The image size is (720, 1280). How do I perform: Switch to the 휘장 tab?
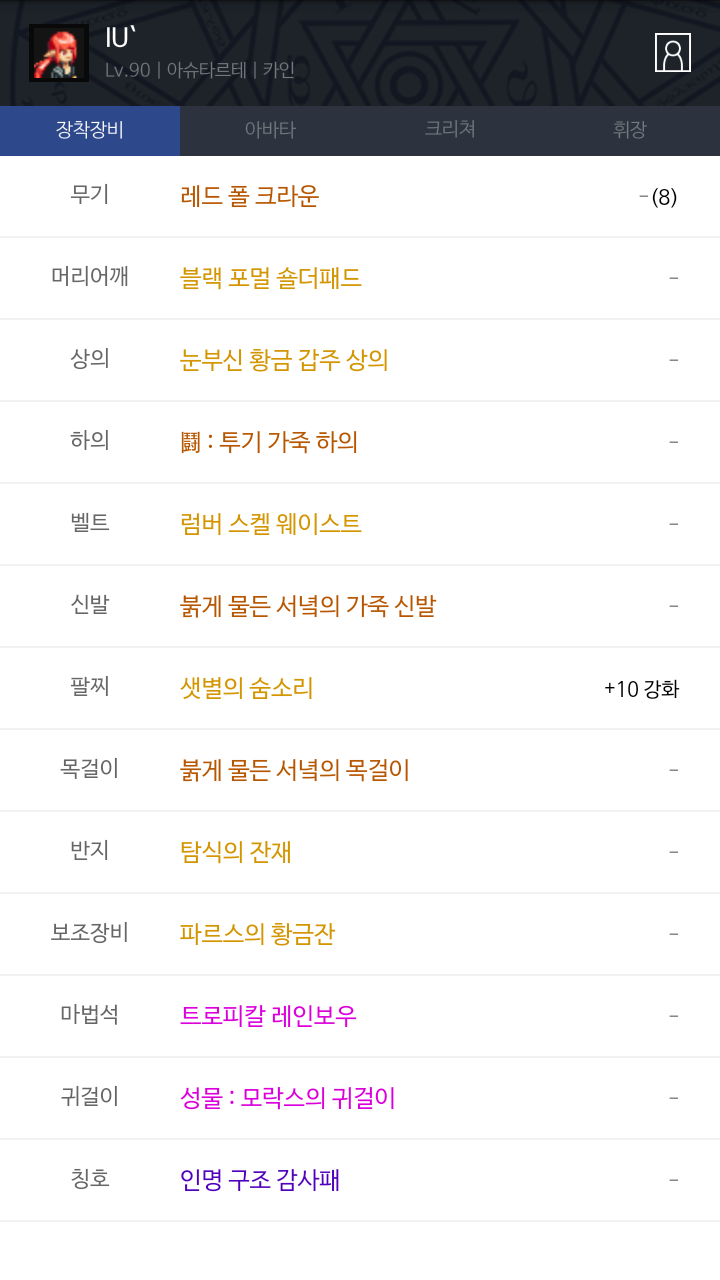click(630, 130)
